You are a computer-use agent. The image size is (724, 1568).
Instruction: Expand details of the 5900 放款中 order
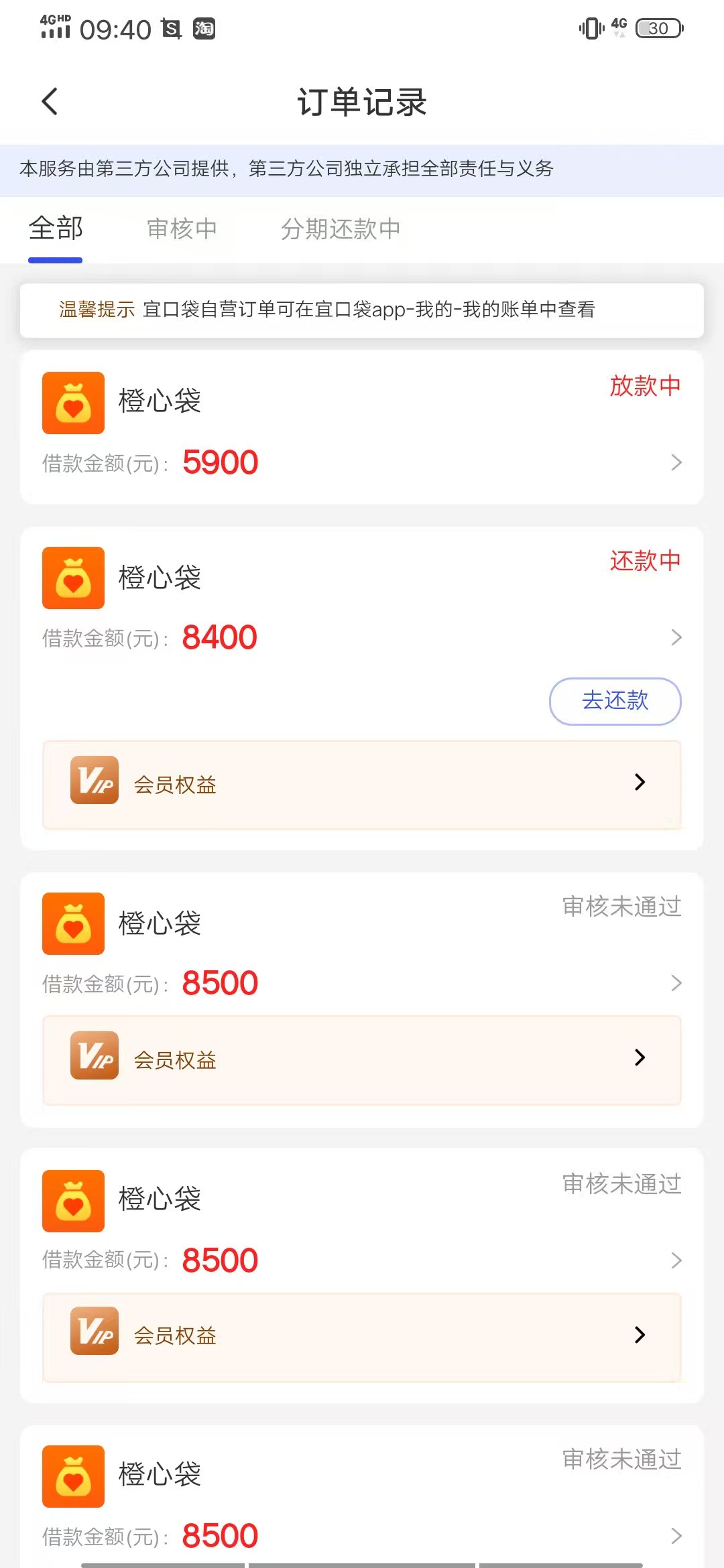coord(676,462)
